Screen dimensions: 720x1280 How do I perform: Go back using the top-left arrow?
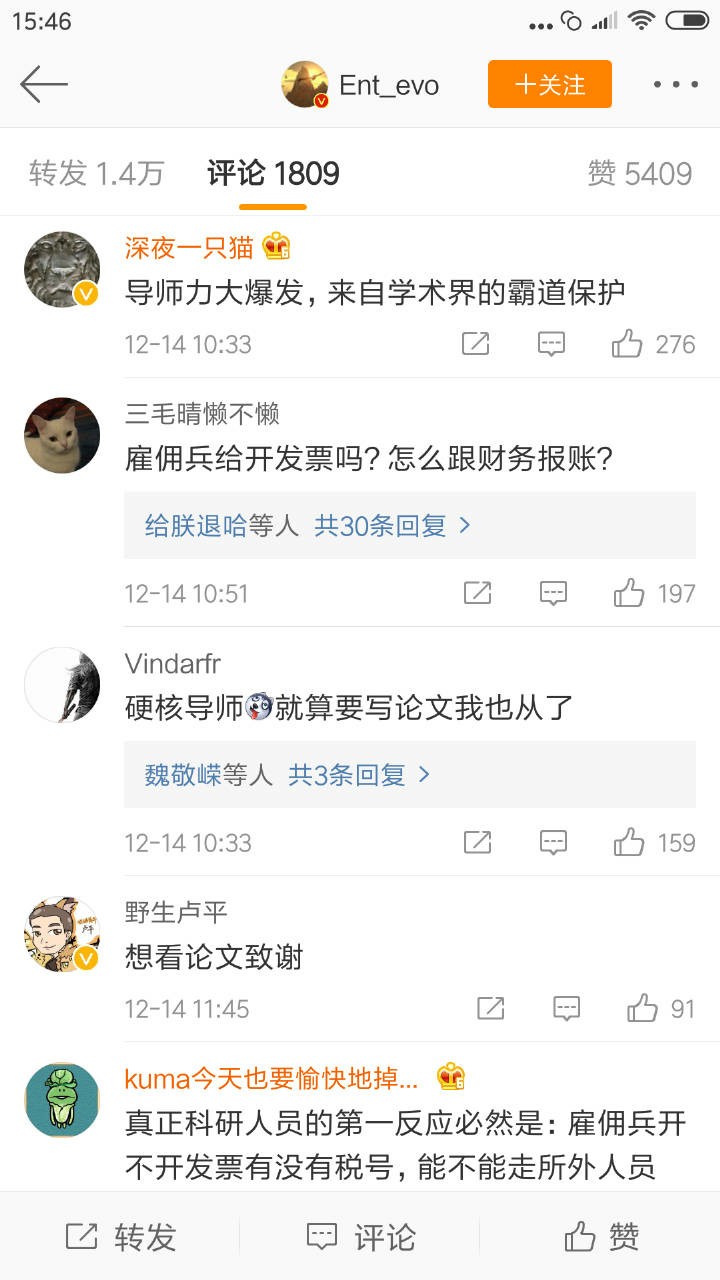(x=44, y=85)
